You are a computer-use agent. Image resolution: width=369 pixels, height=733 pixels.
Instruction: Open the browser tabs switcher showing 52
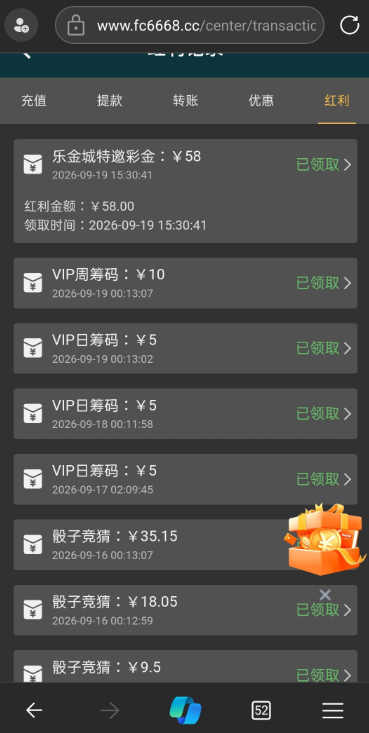tap(261, 711)
